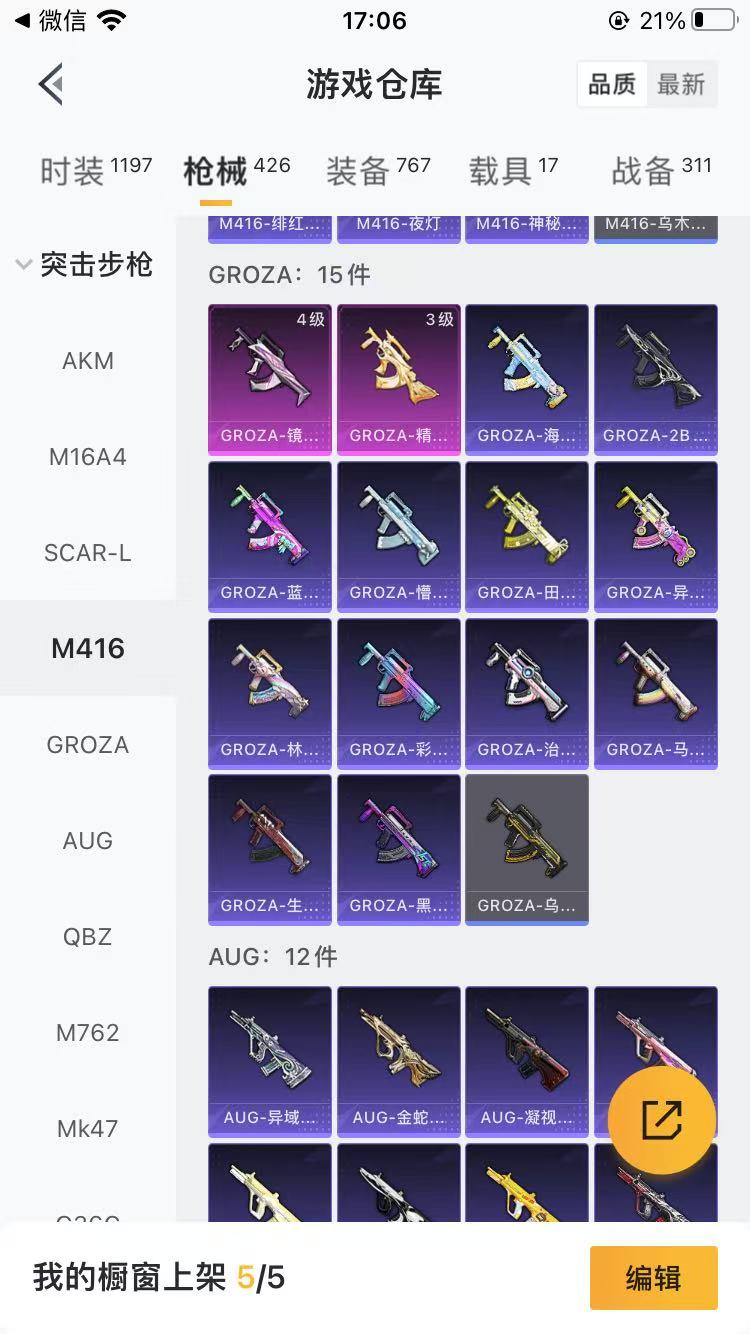Switch to the 战备 tab
750x1334 pixels.
tap(661, 170)
